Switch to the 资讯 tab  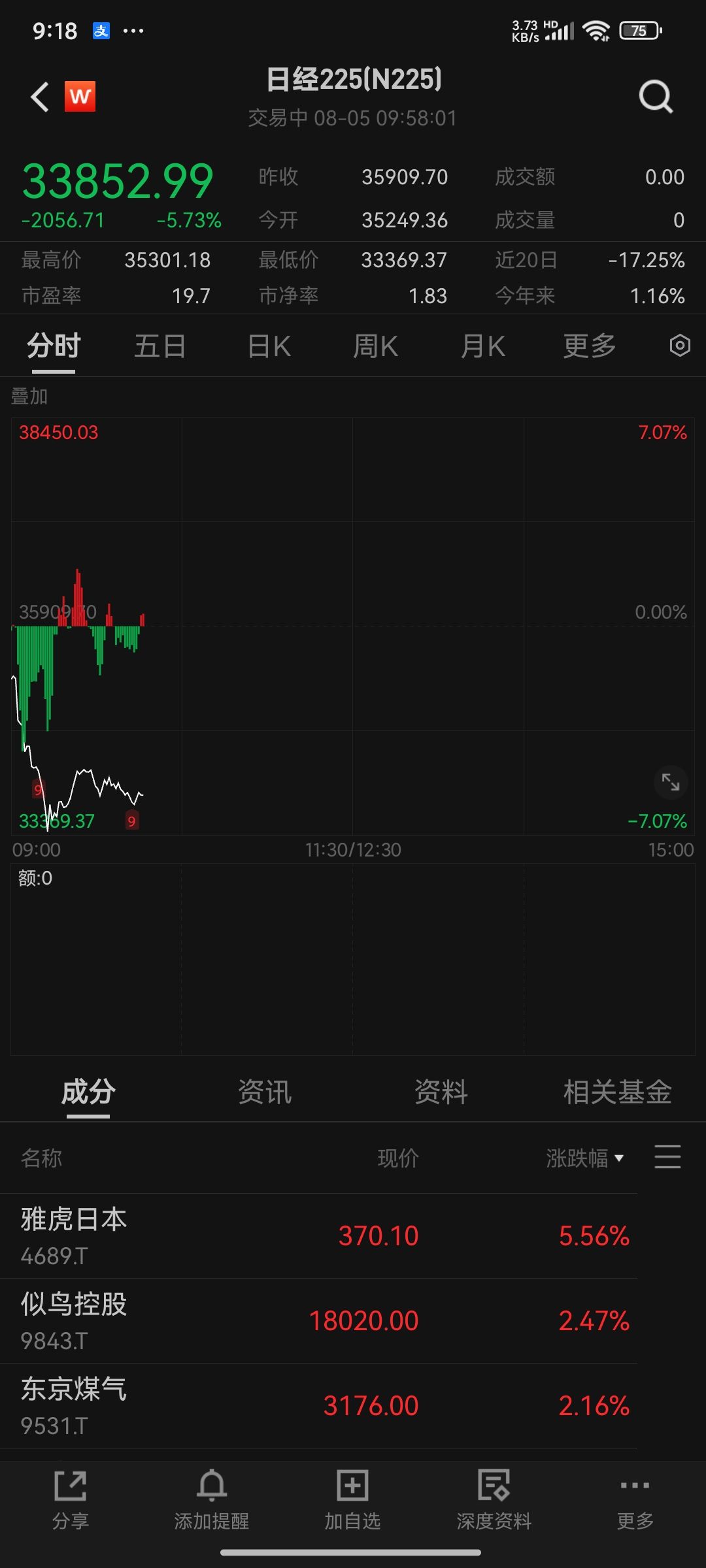[x=265, y=1092]
